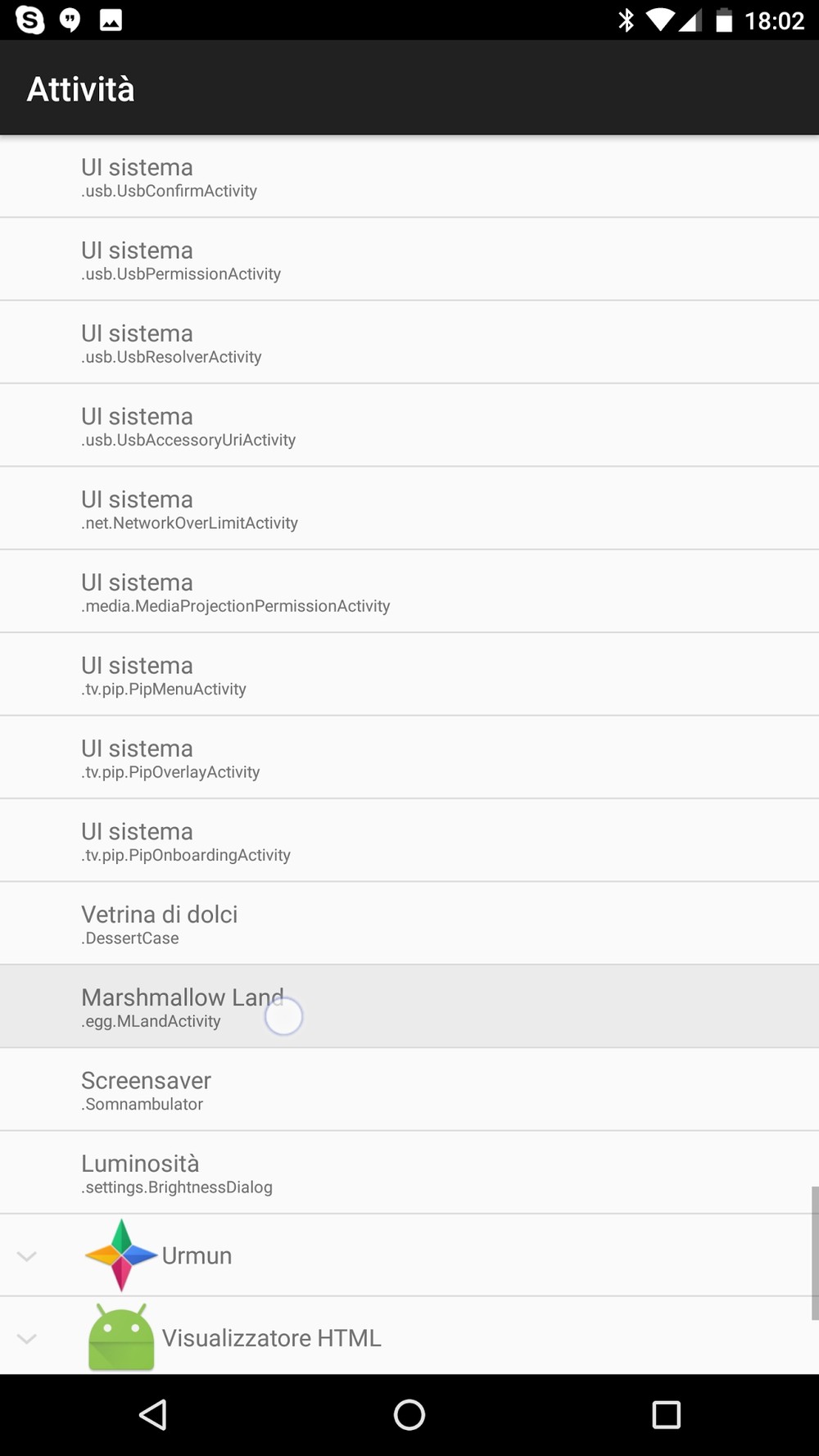
Task: Open Vetrina di dolci activity
Action: point(409,924)
